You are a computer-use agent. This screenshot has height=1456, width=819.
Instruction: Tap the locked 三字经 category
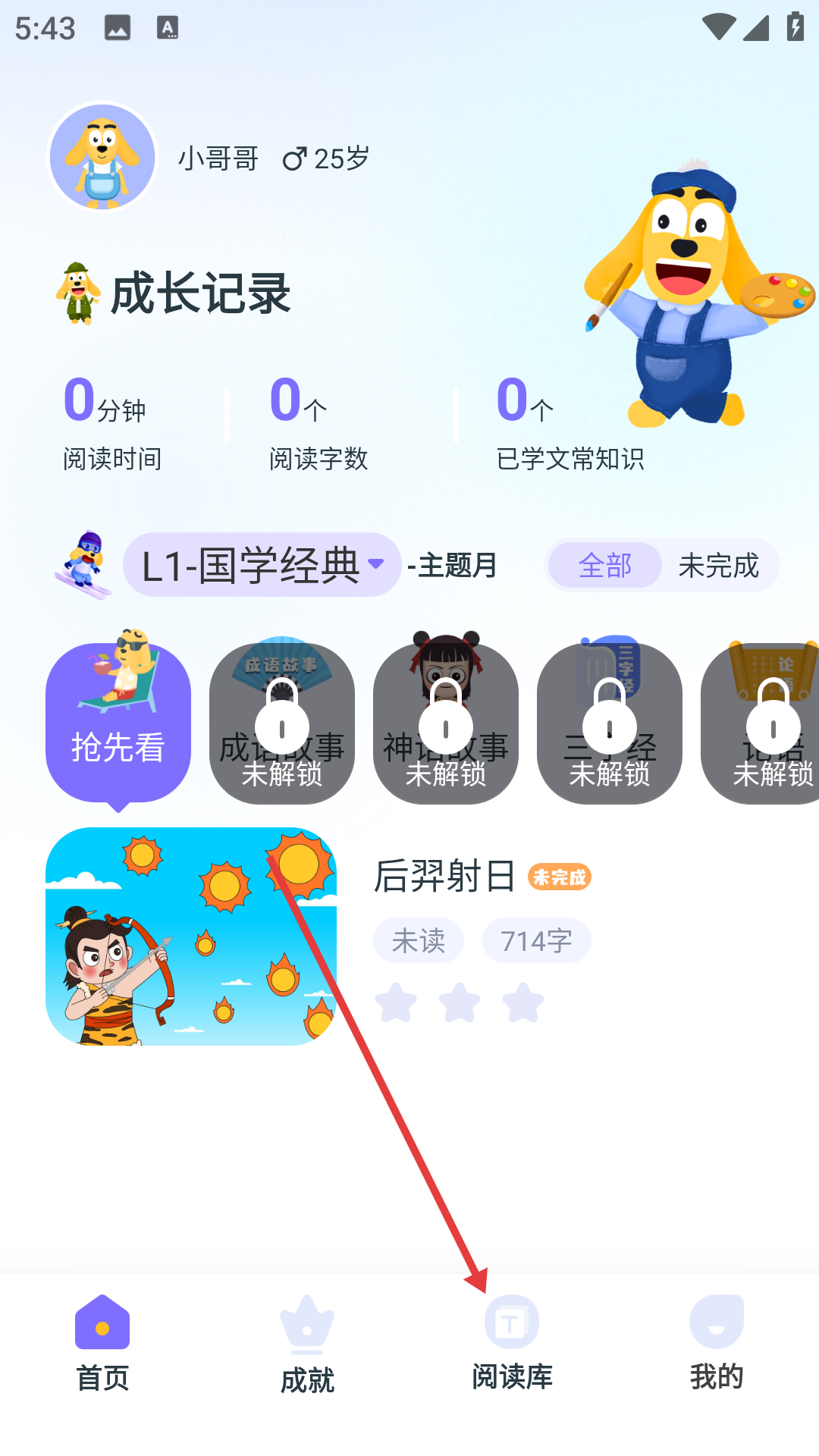point(610,724)
